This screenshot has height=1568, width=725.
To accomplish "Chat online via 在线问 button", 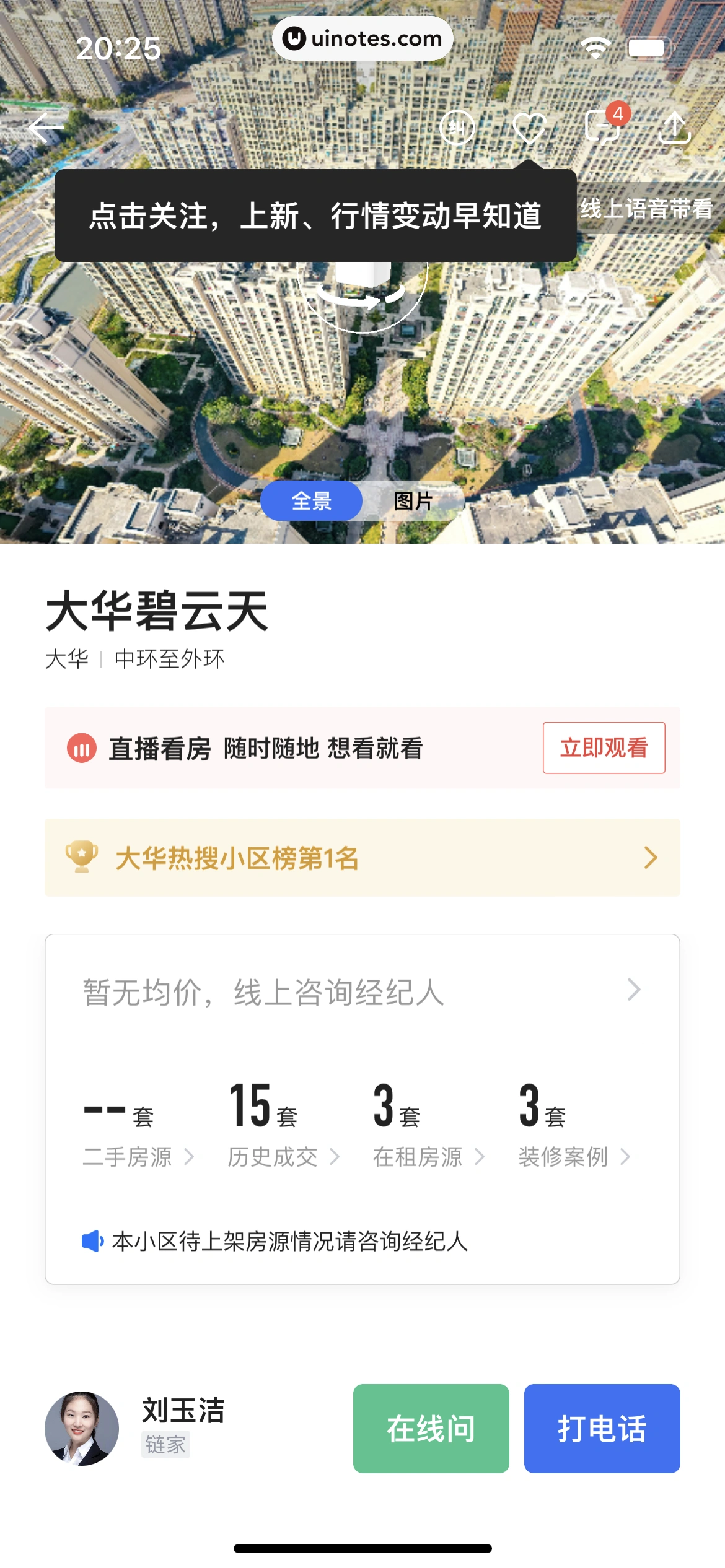I will click(431, 1428).
